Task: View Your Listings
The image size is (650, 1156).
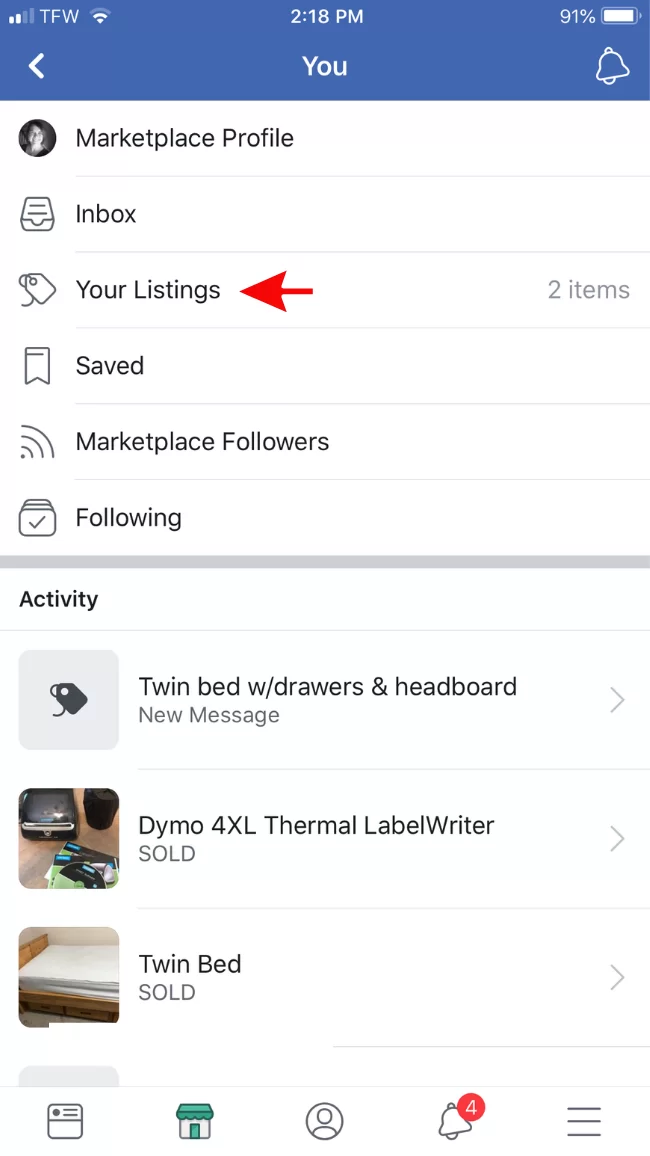Action: [148, 290]
